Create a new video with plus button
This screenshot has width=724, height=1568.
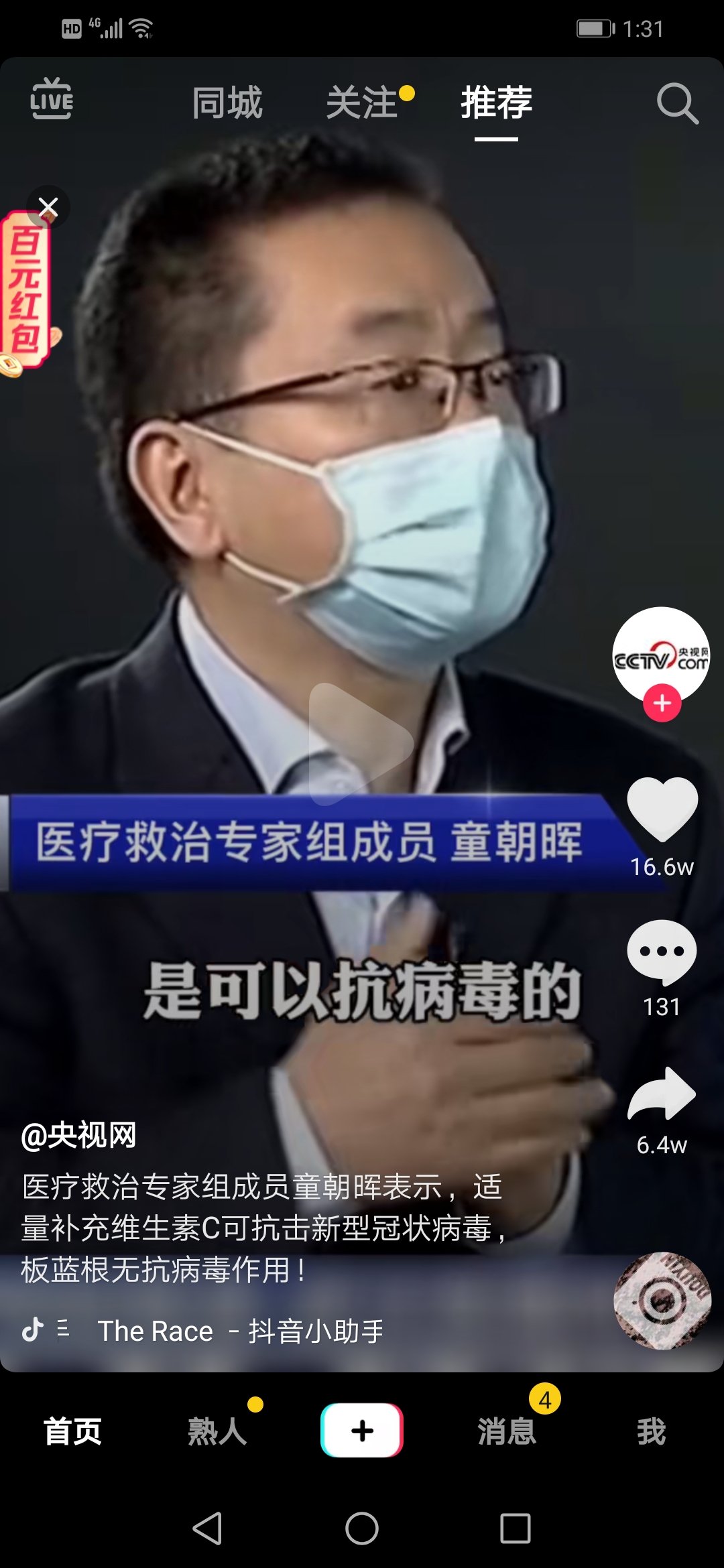362,1430
